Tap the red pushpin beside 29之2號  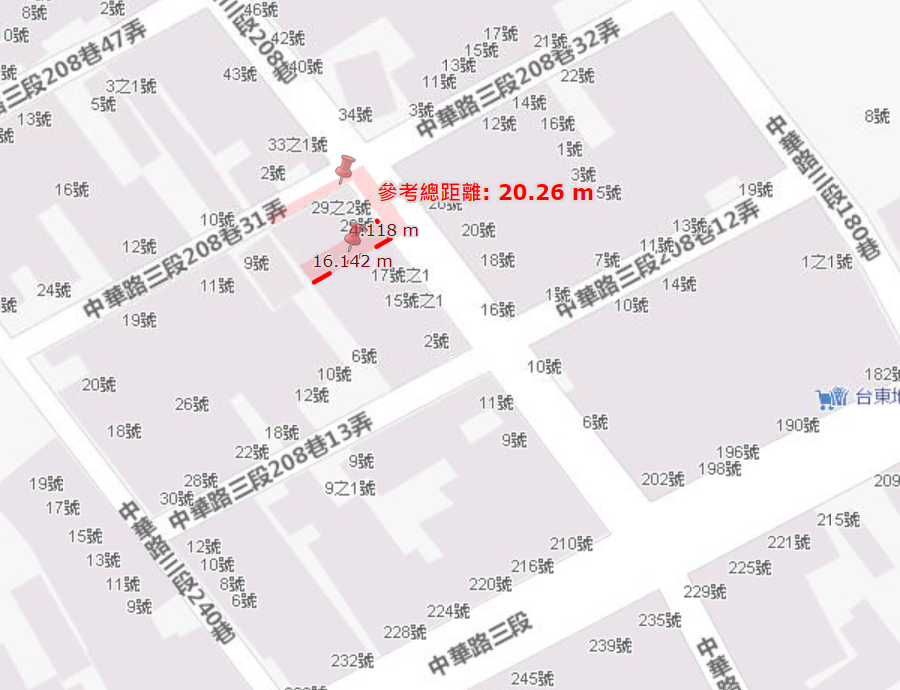pyautogui.click(x=352, y=238)
